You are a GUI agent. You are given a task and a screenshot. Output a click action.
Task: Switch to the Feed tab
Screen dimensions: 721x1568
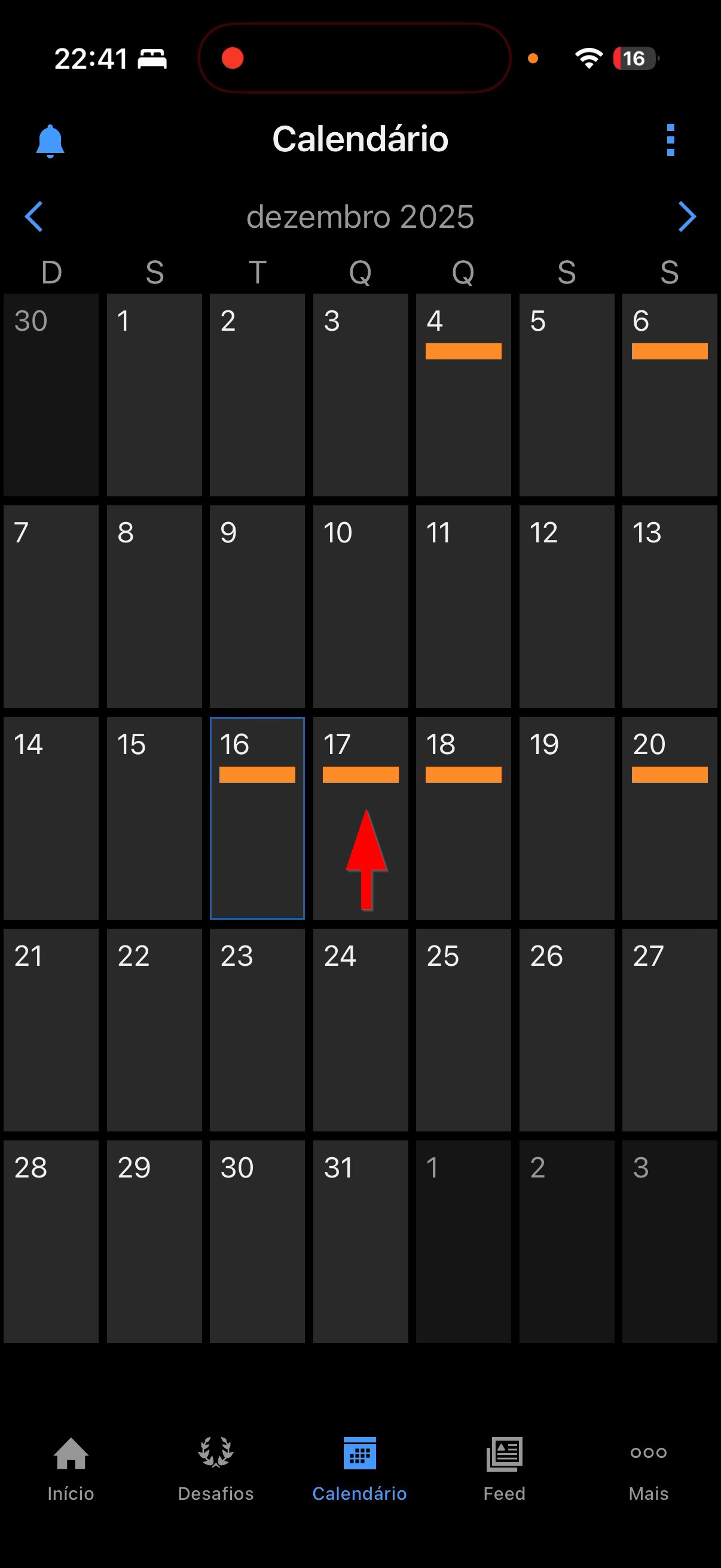[505, 1469]
